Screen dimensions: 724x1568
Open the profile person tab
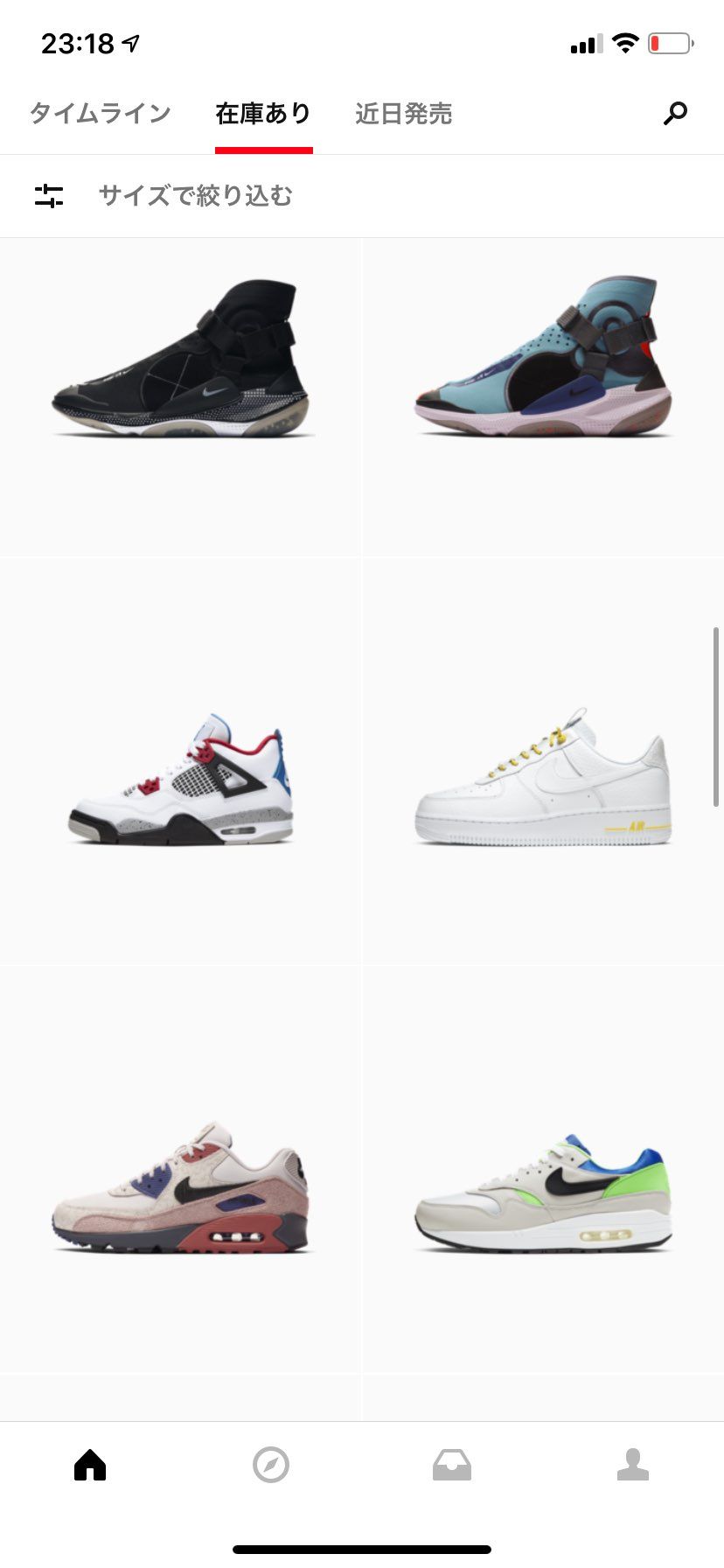pos(633,1464)
